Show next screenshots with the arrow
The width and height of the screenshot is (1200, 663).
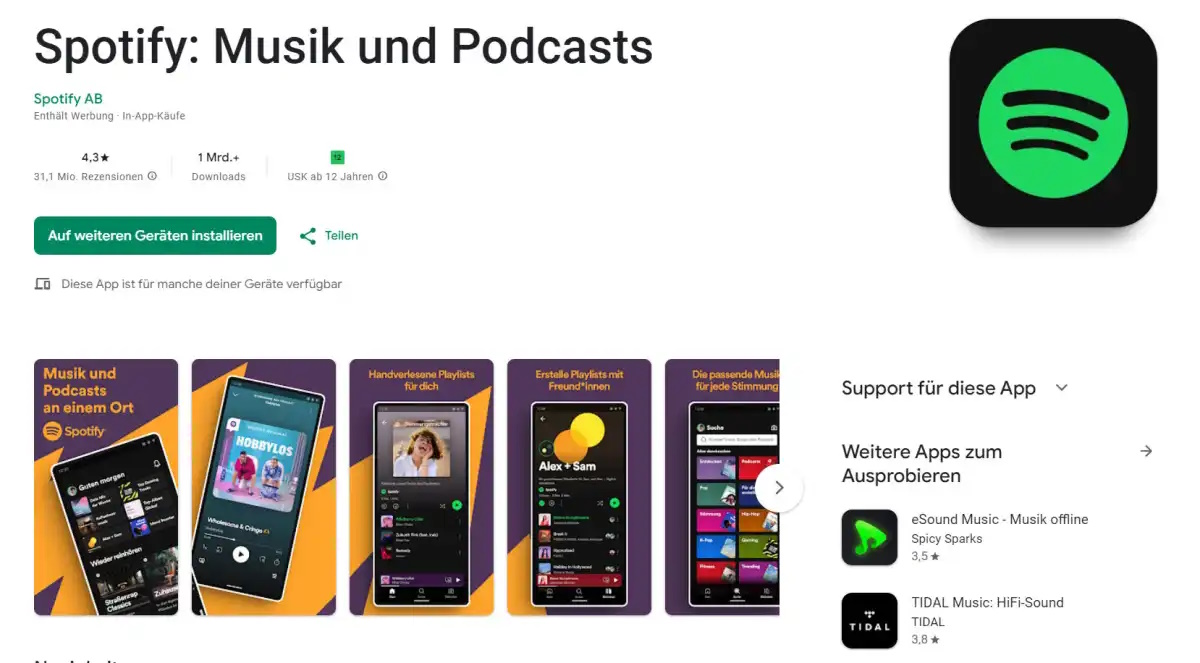point(779,488)
